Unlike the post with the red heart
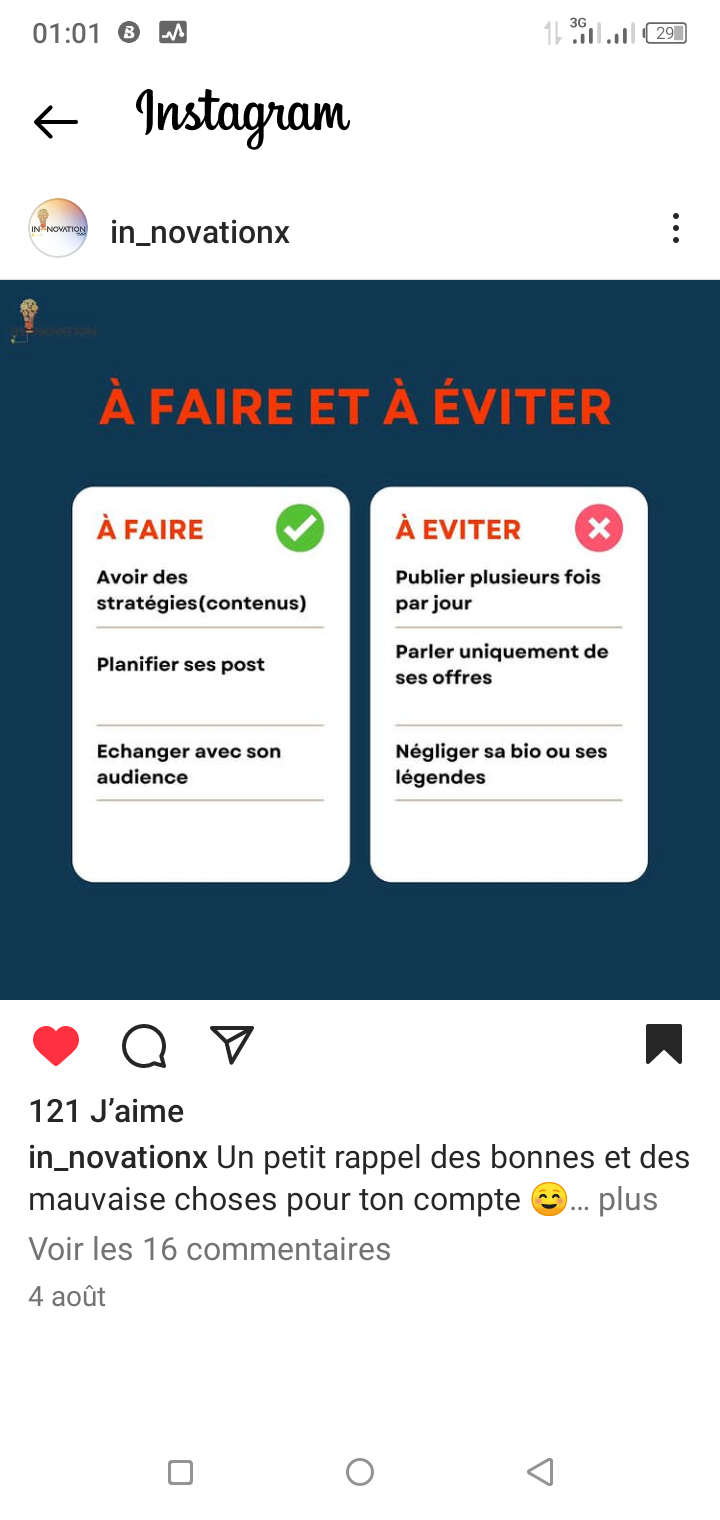 tap(56, 1046)
